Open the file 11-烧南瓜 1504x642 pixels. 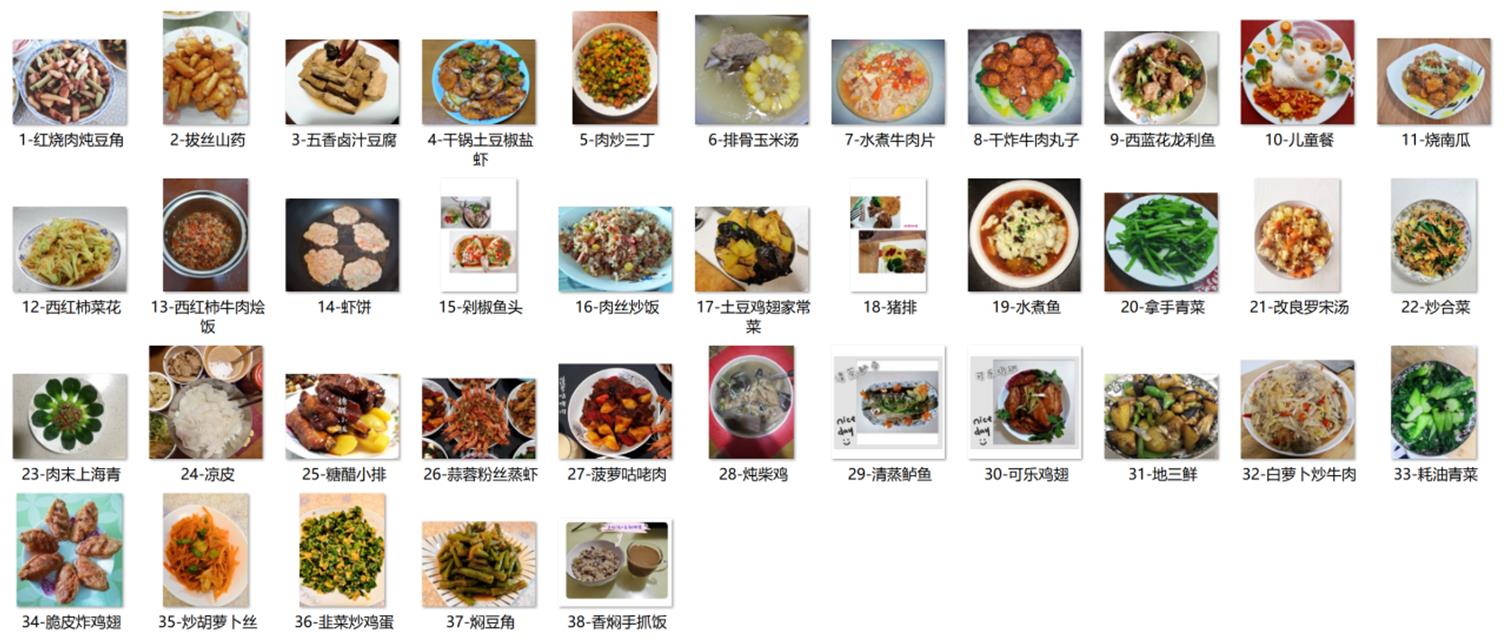(1434, 82)
